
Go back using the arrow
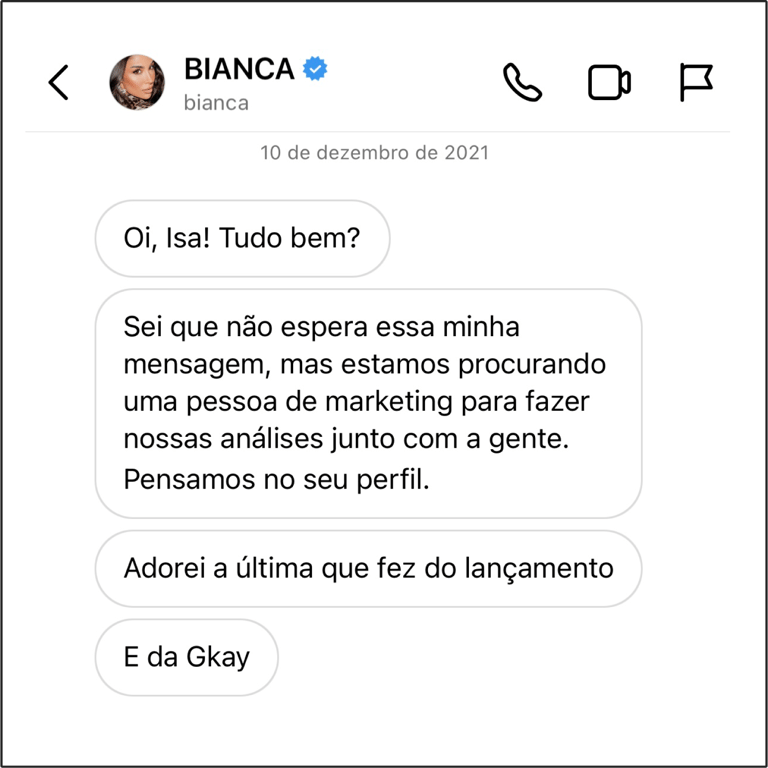point(58,82)
